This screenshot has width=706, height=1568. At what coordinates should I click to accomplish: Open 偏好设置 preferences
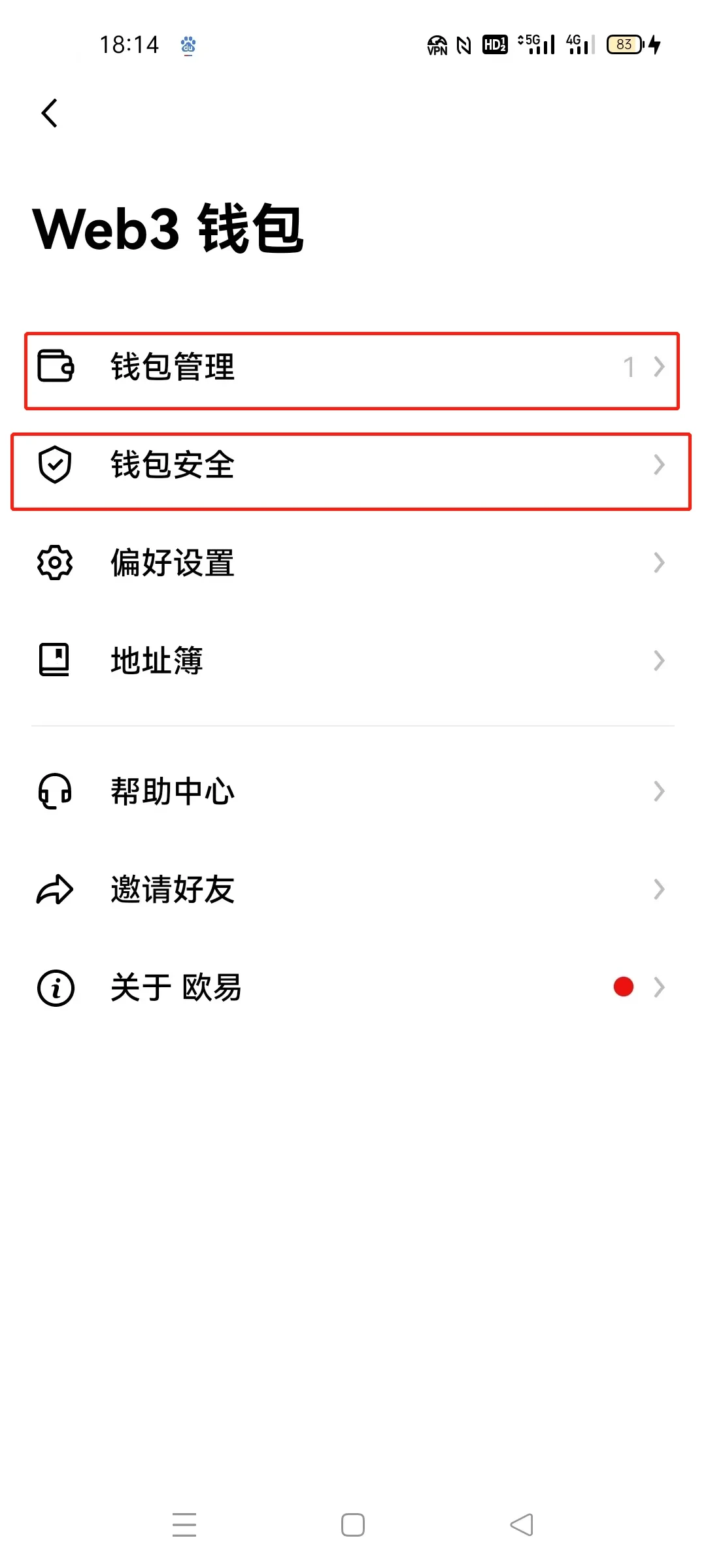point(352,563)
